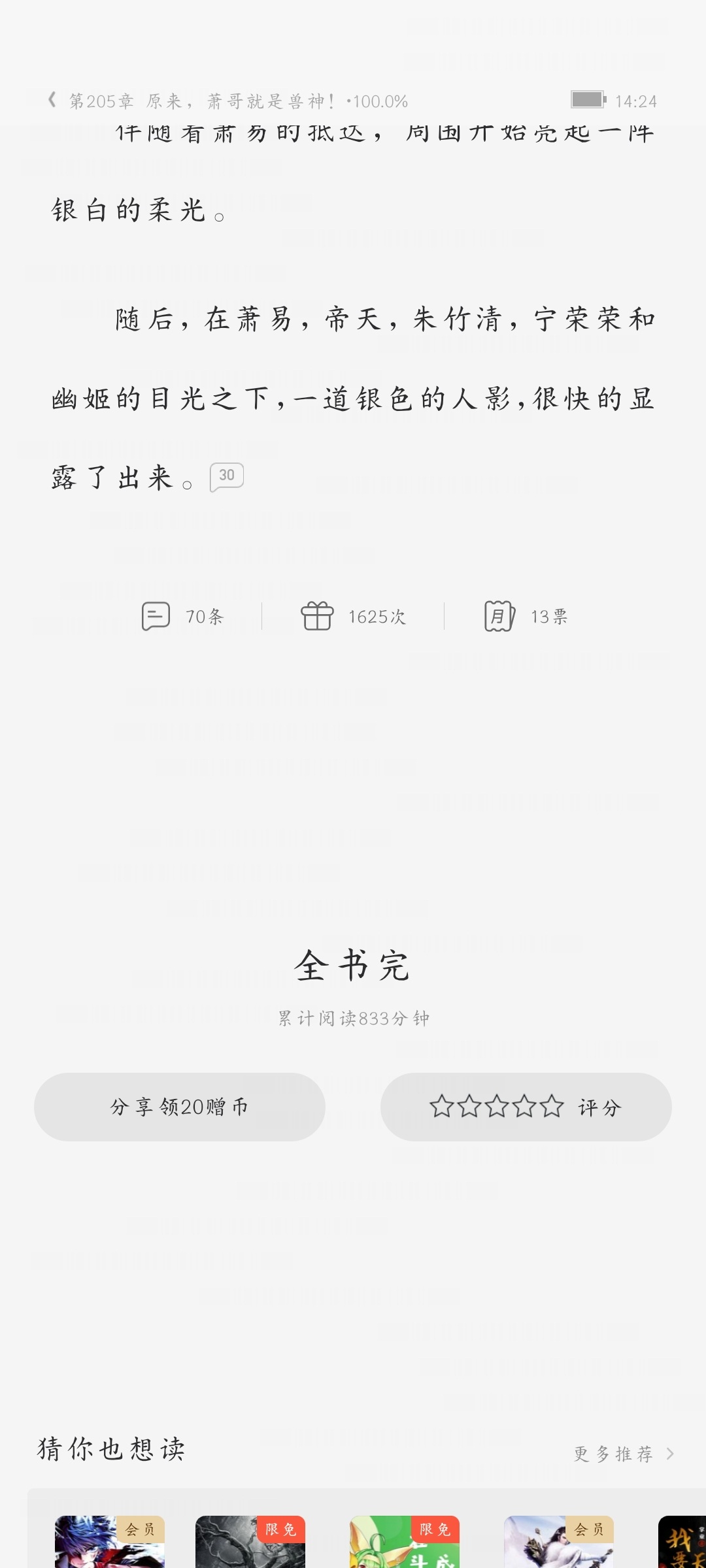
Task: Open the green 限免 recommended book cover
Action: pyautogui.click(x=405, y=1542)
